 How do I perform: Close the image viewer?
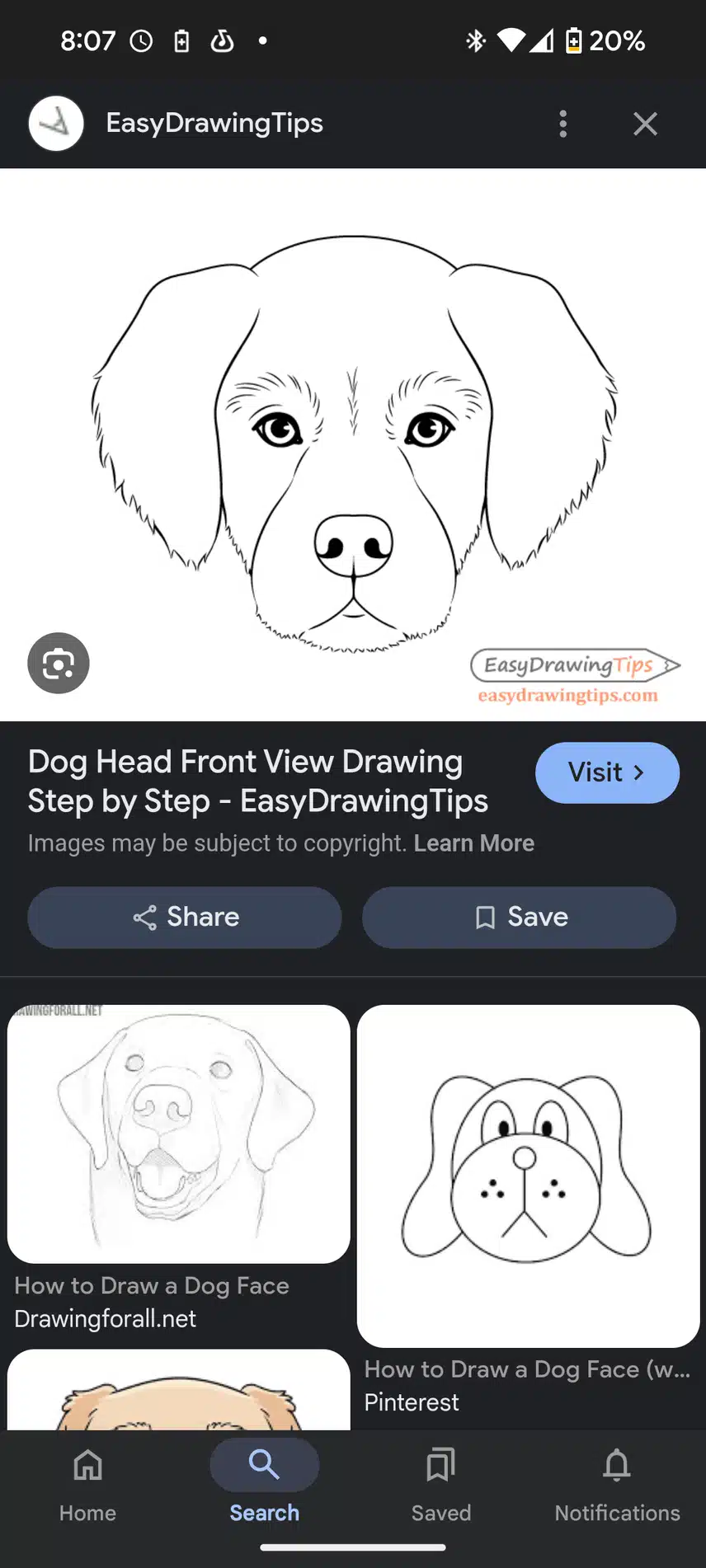click(645, 124)
